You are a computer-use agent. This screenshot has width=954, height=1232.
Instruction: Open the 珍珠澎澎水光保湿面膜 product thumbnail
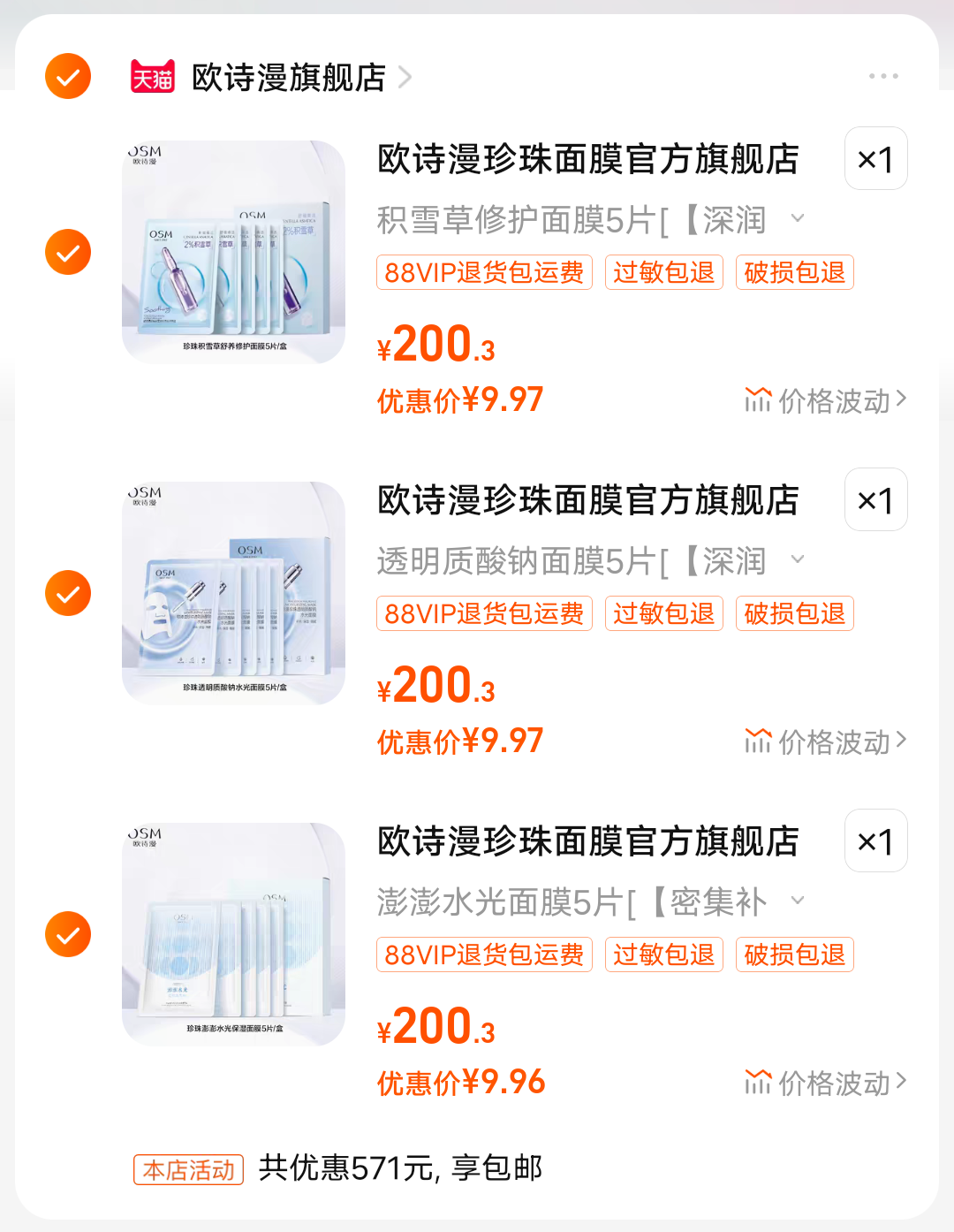click(232, 934)
